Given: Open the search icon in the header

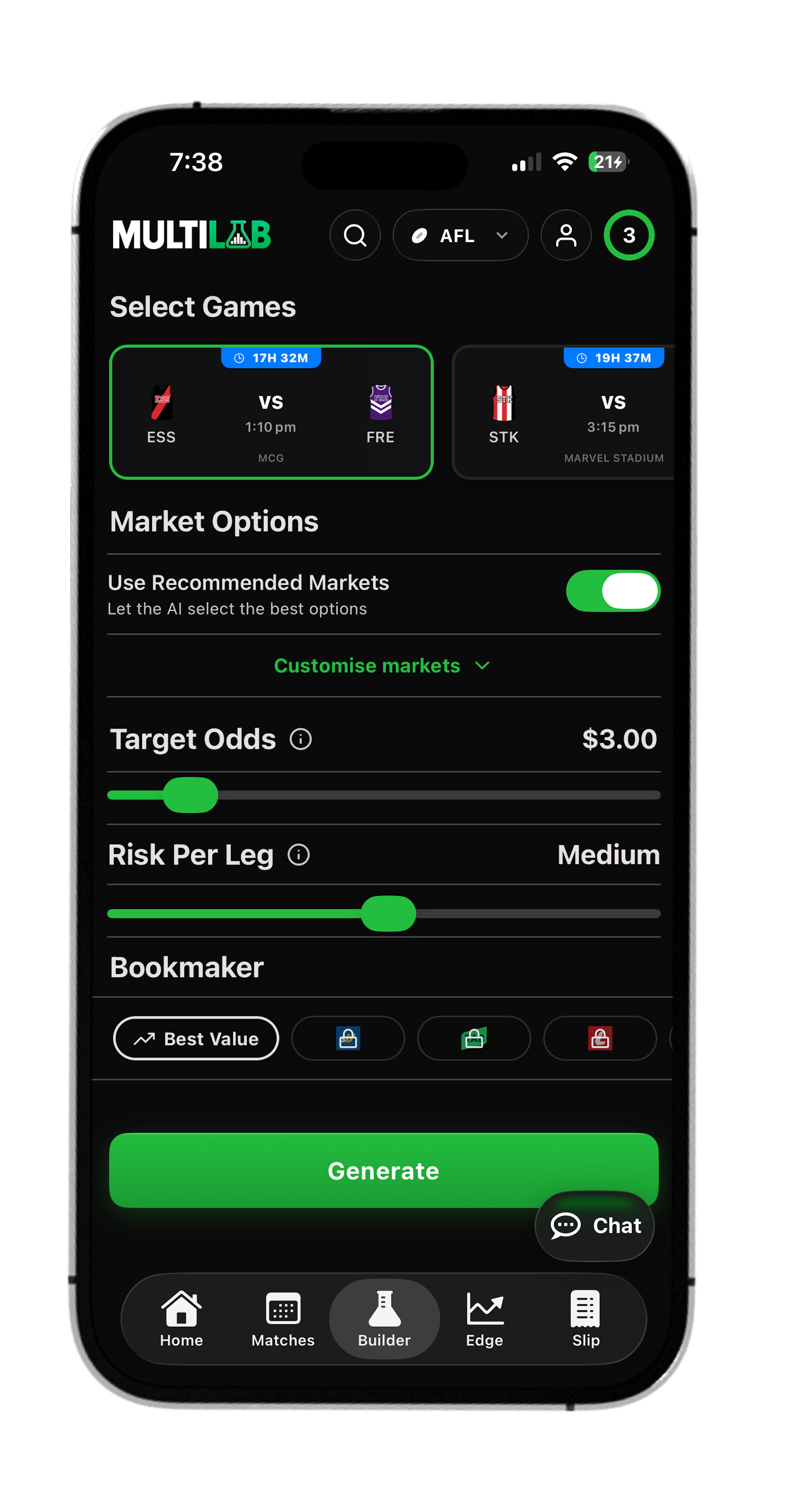Looking at the screenshot, I should tap(355, 235).
